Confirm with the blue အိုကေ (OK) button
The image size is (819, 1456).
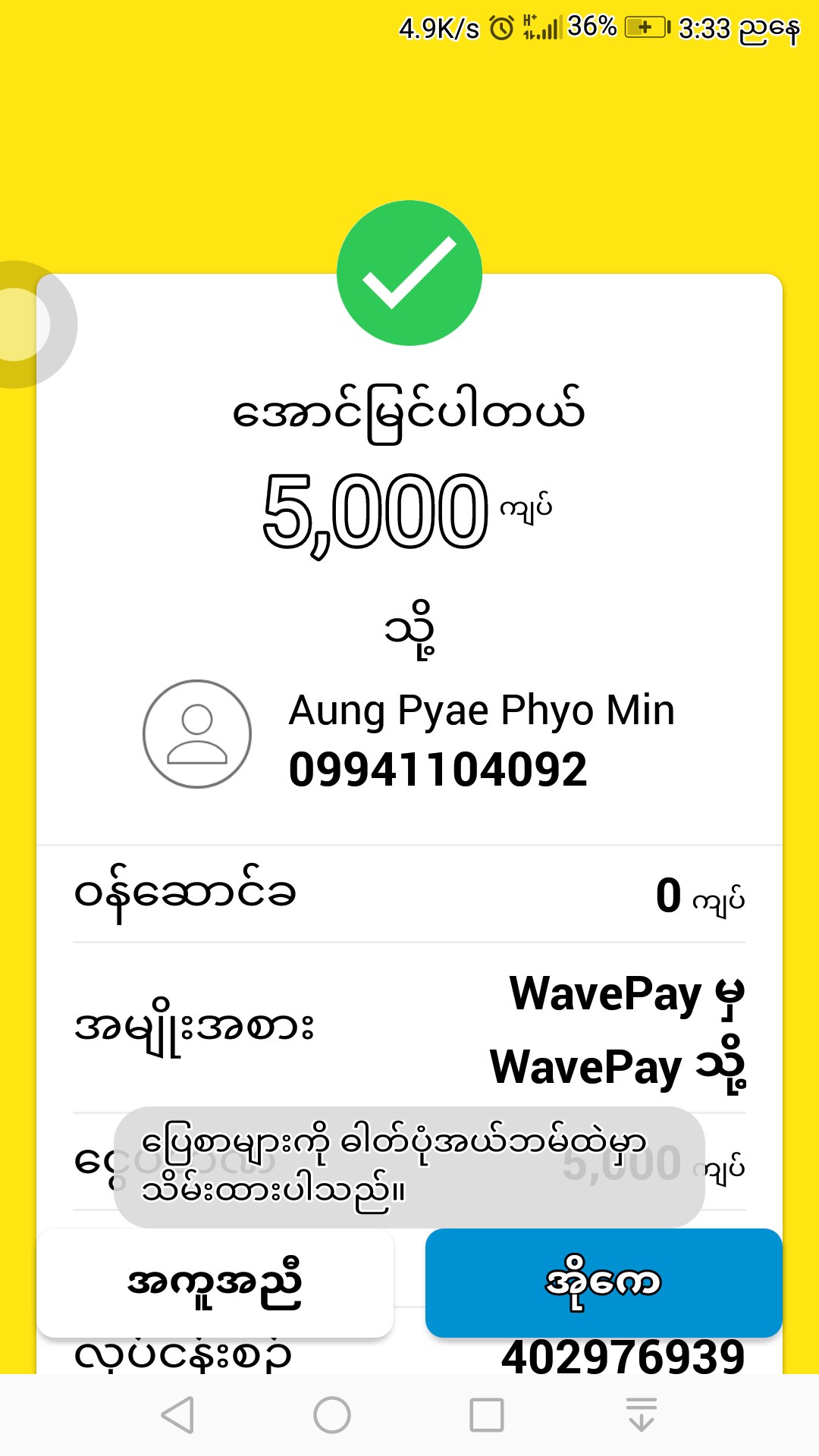pyautogui.click(x=604, y=1283)
